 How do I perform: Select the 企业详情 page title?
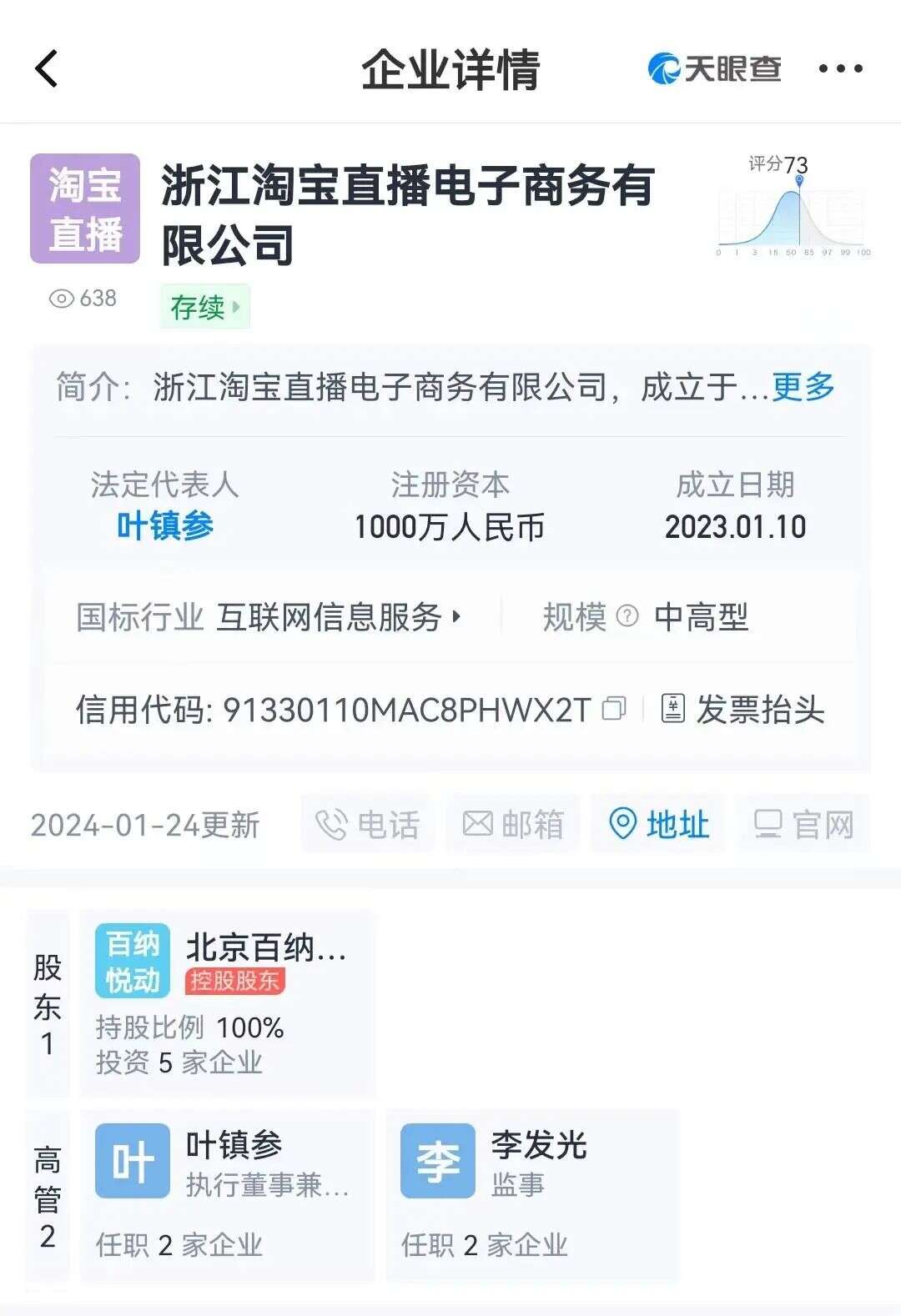[x=450, y=71]
